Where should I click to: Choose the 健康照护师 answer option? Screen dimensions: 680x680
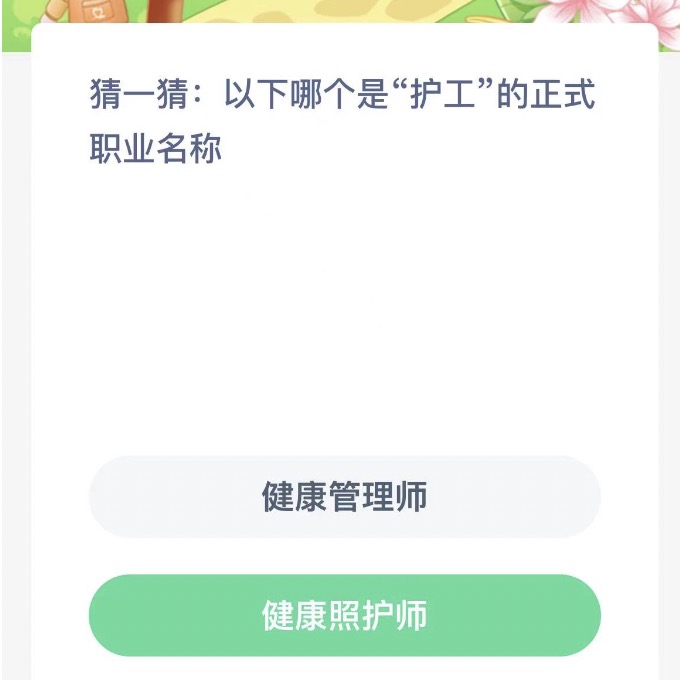(344, 615)
